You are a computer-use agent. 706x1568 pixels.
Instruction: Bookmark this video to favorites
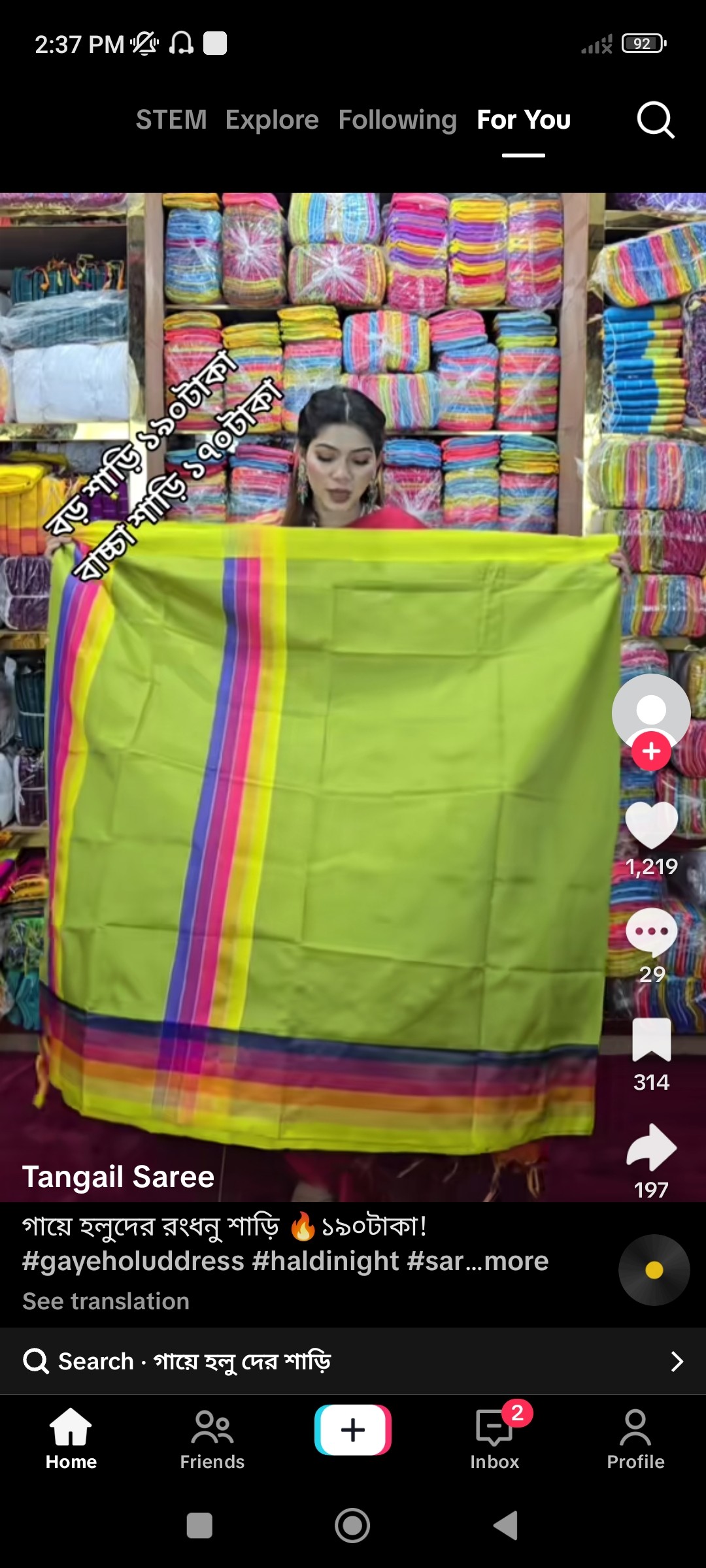pyautogui.click(x=651, y=1040)
